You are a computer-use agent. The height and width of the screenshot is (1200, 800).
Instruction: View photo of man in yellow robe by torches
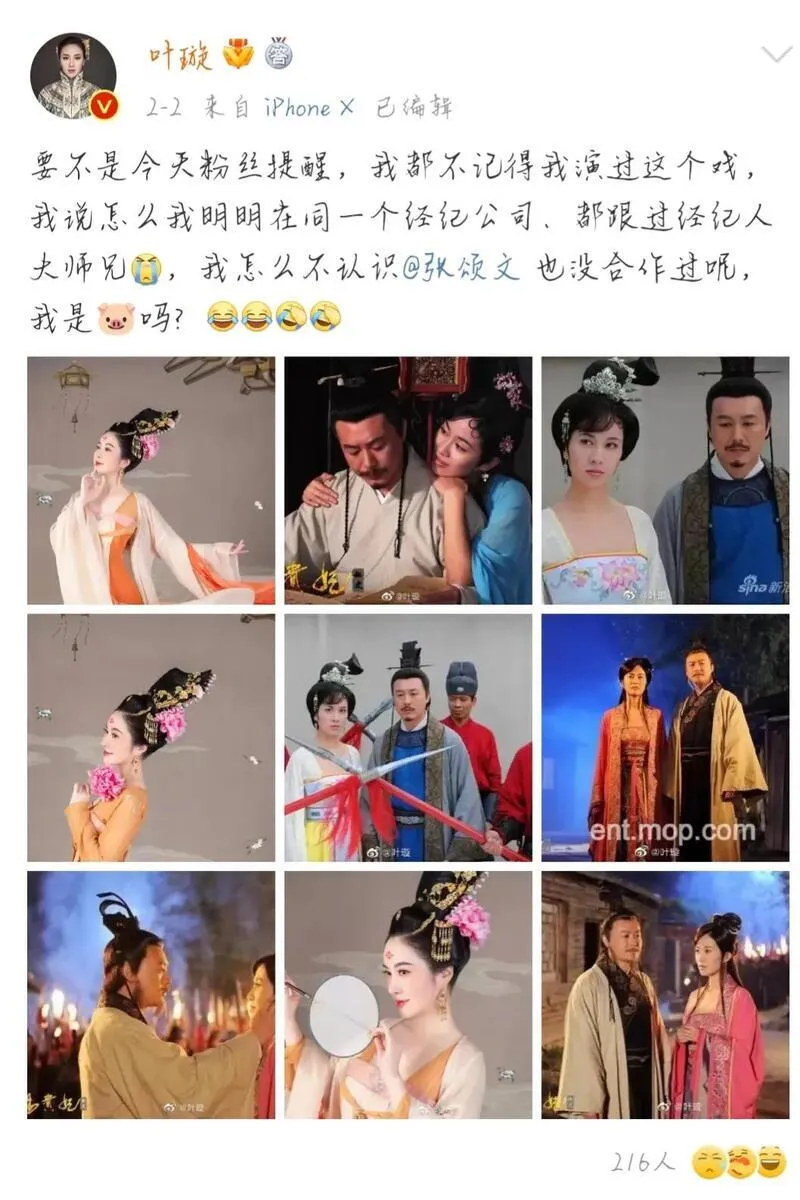click(151, 994)
